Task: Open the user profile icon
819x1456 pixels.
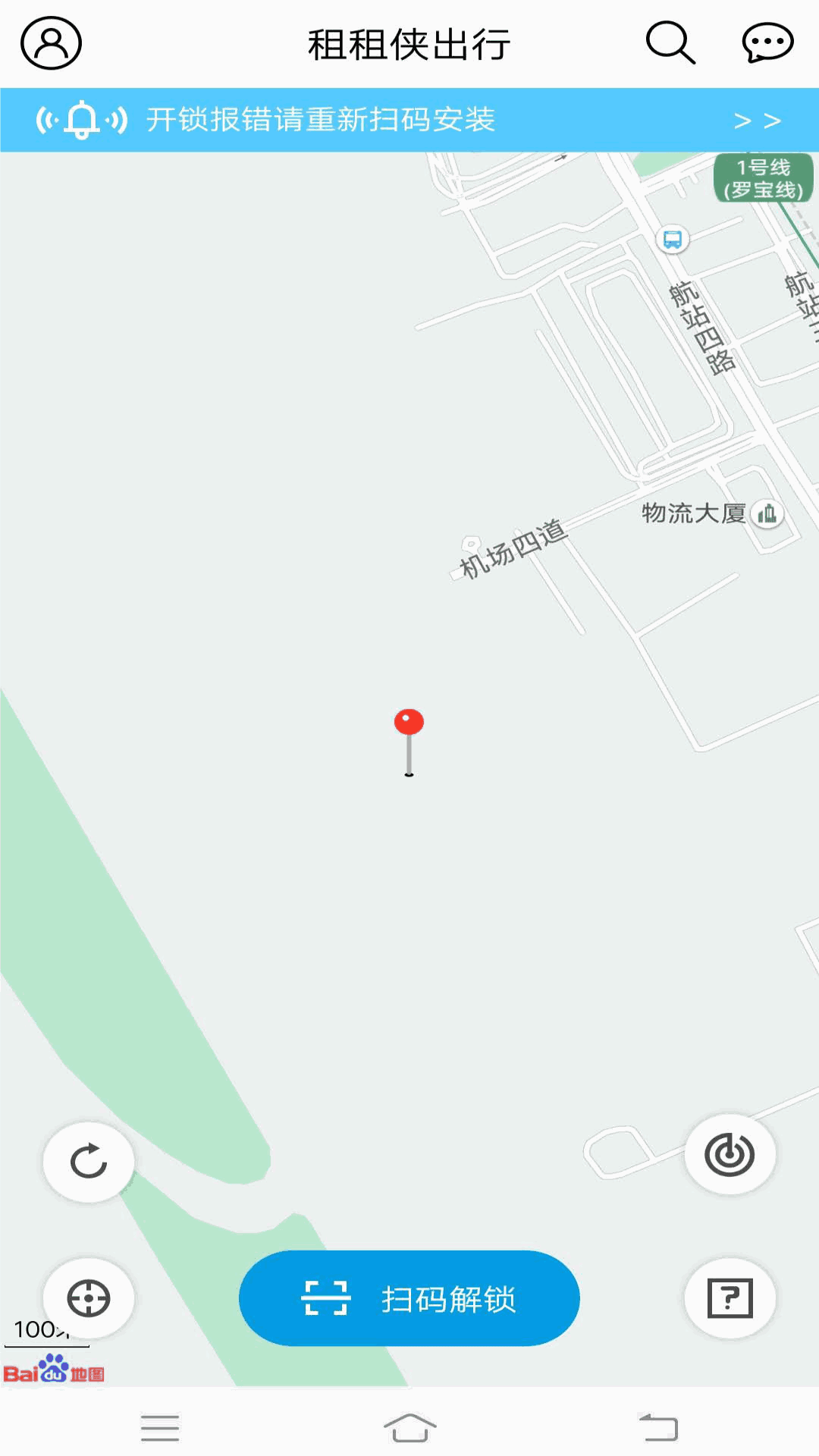Action: [x=49, y=43]
